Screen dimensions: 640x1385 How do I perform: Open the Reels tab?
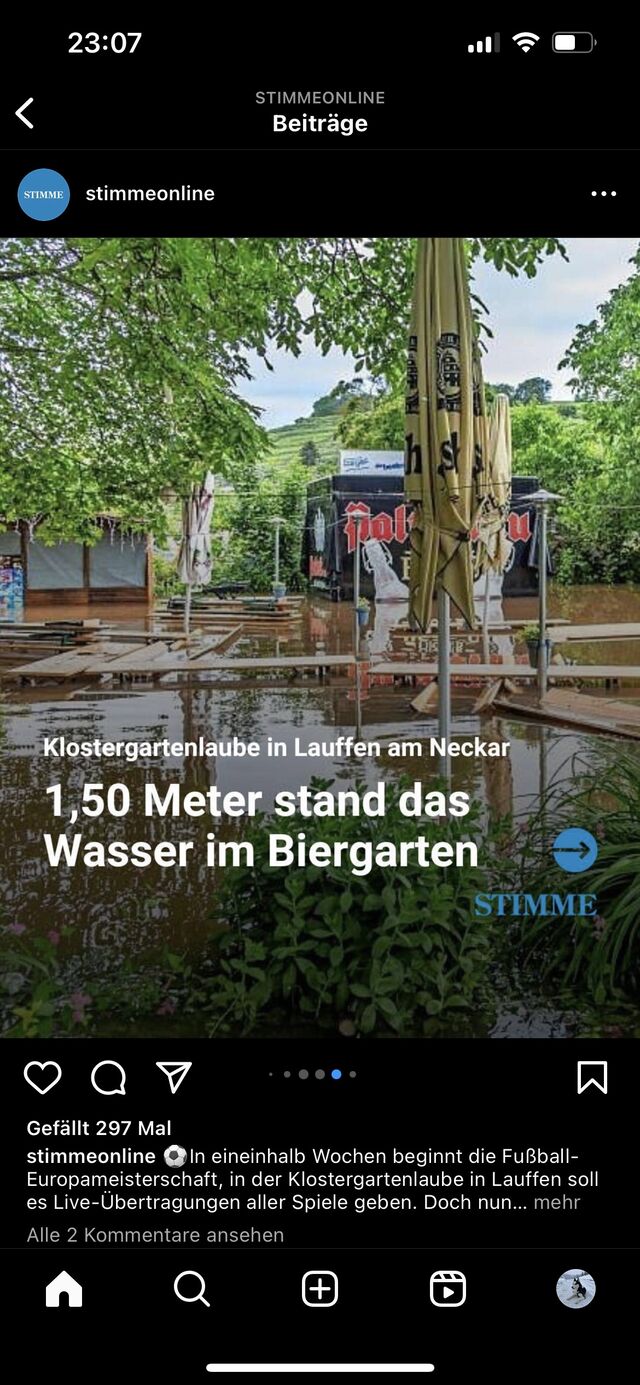448,1289
